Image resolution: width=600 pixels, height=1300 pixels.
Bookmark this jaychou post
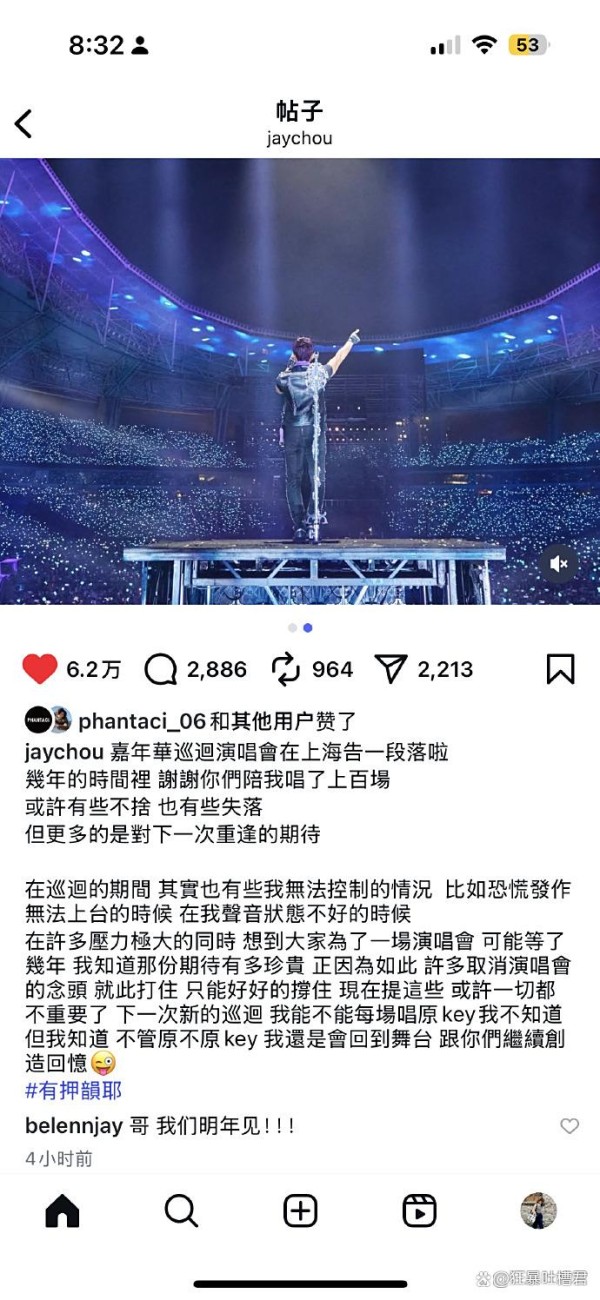pos(560,669)
